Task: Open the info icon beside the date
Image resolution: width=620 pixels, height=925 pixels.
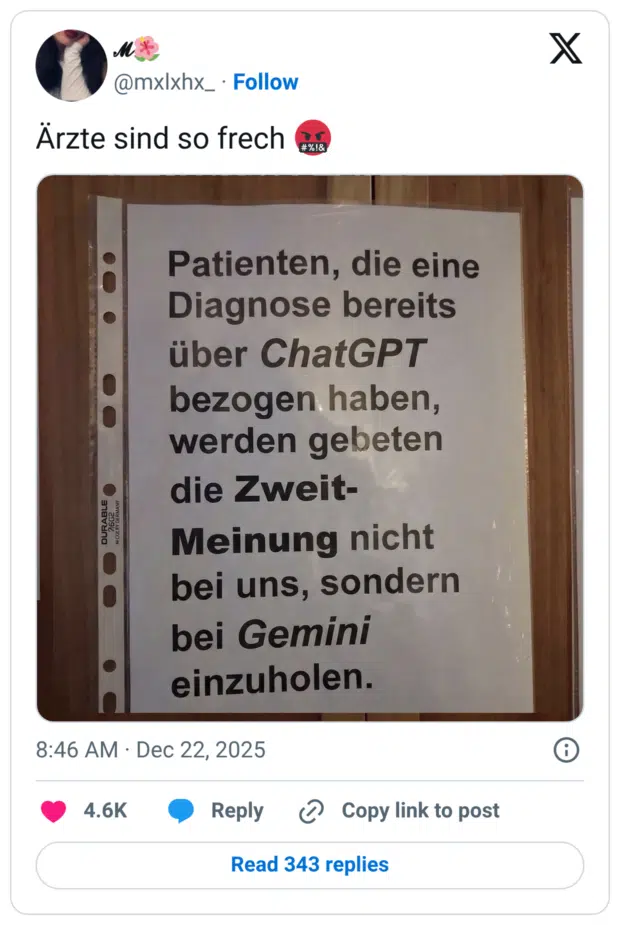Action: pos(566,750)
